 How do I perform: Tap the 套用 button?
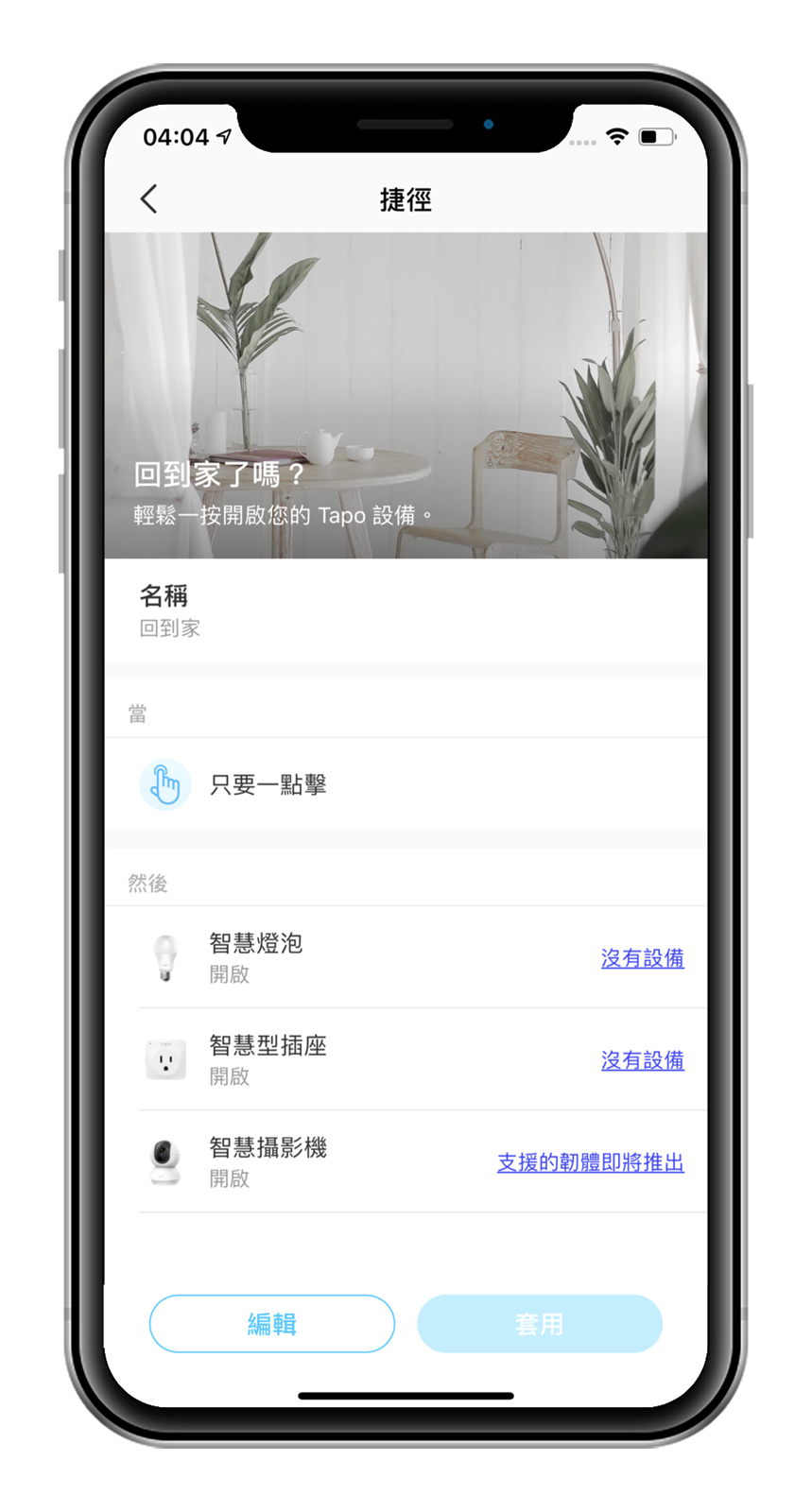(x=539, y=1324)
